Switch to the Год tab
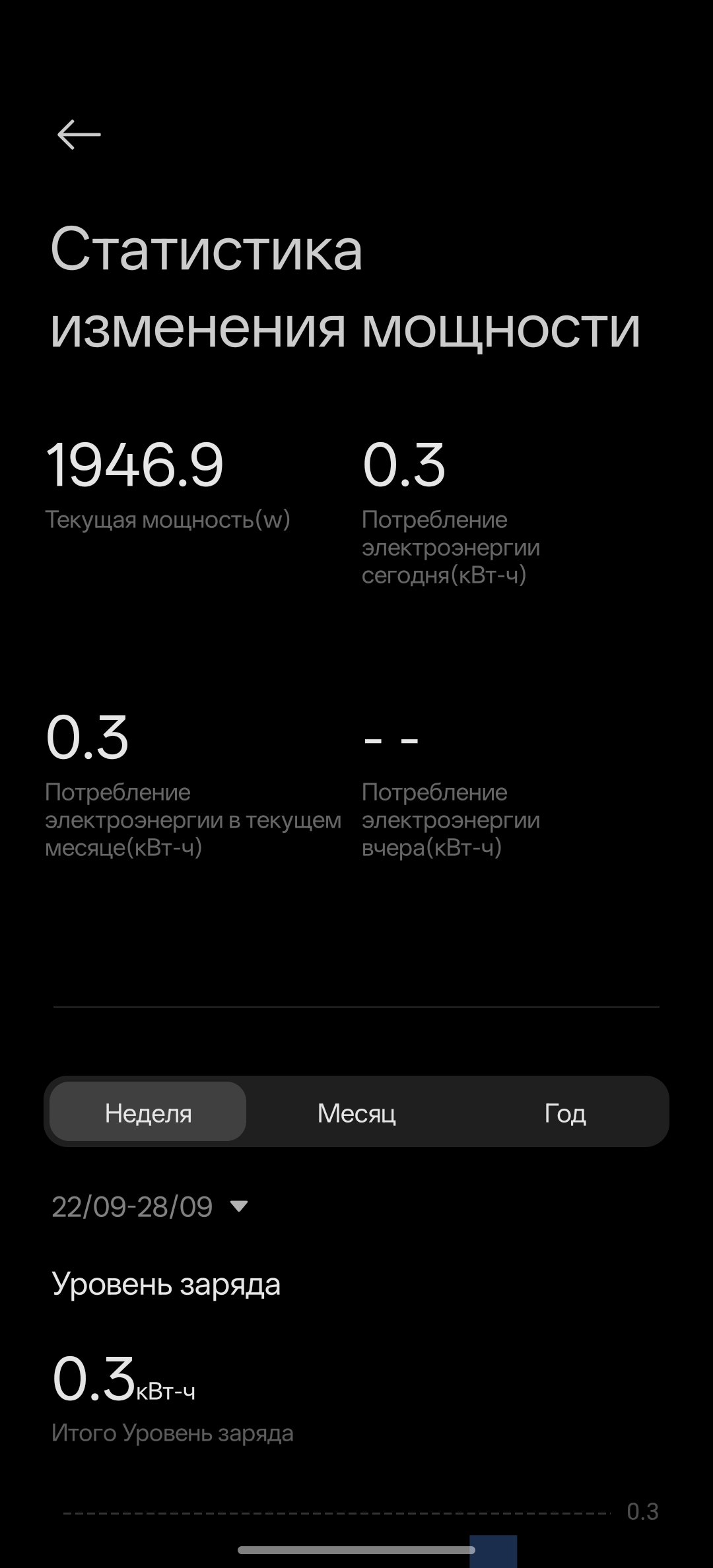The image size is (713, 1568). pos(564,1113)
